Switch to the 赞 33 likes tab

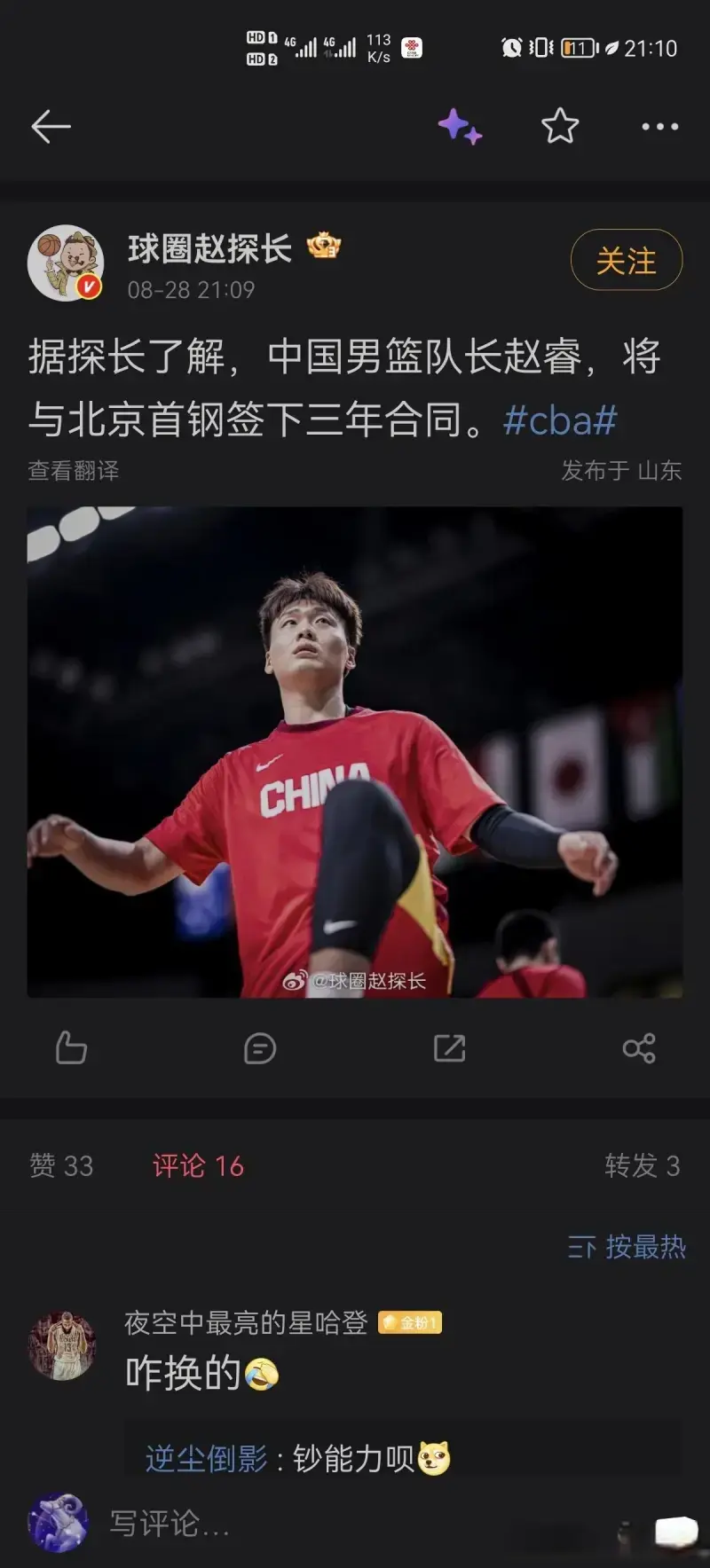[61, 1165]
